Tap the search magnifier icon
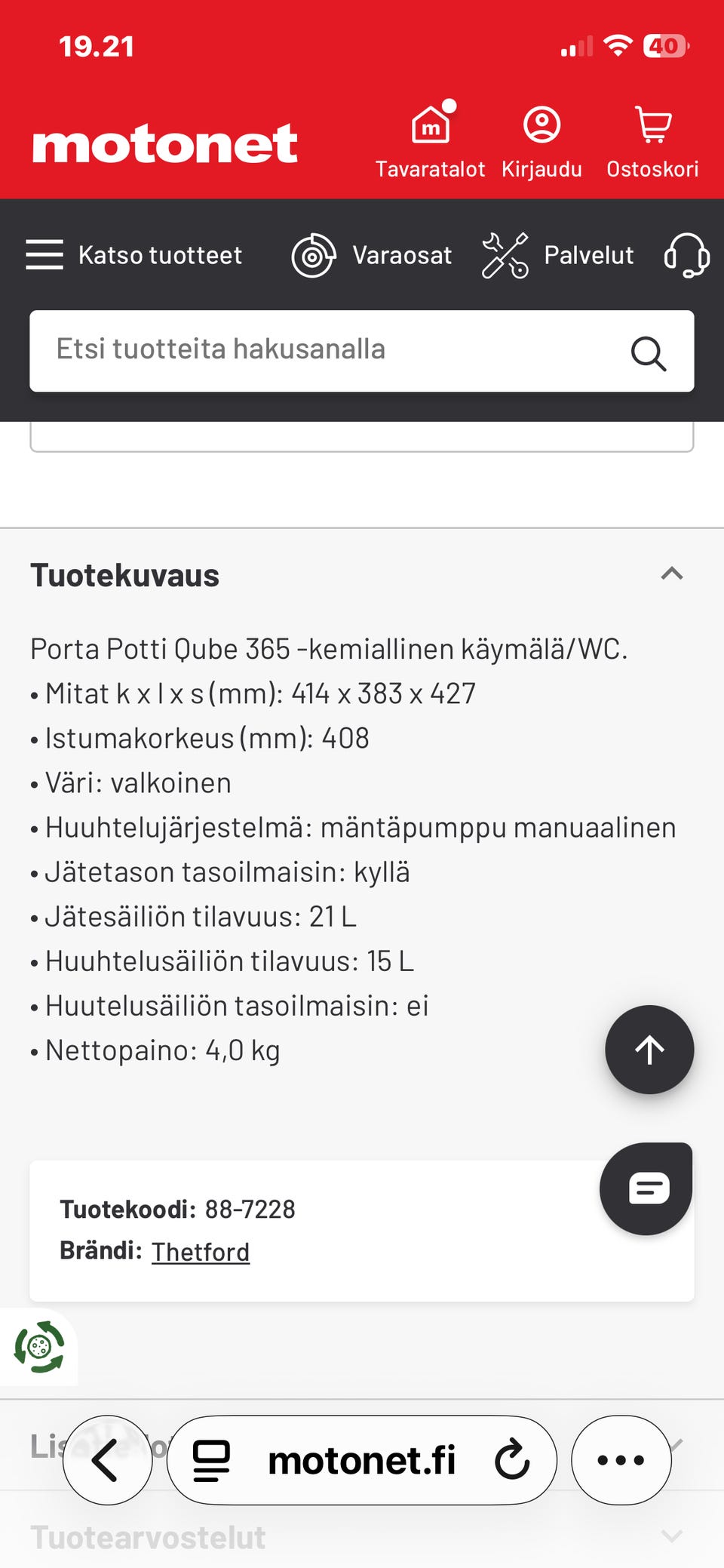 coord(649,352)
